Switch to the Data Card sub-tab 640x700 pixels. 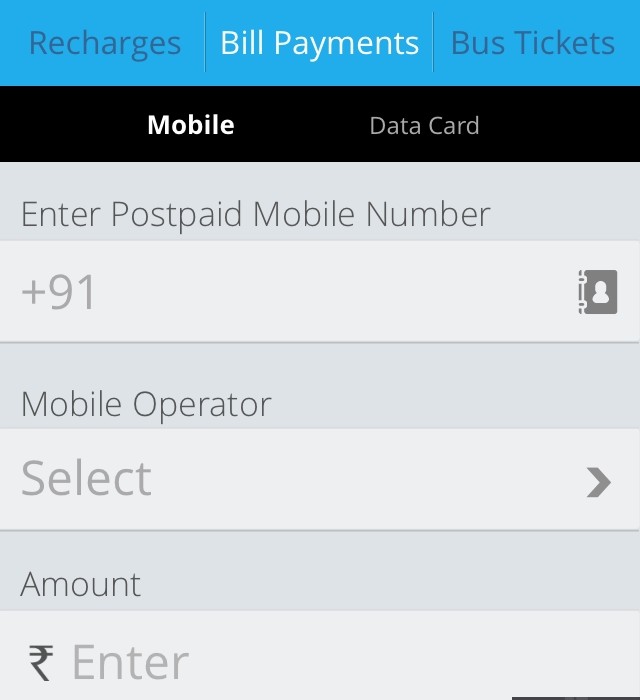(x=424, y=126)
